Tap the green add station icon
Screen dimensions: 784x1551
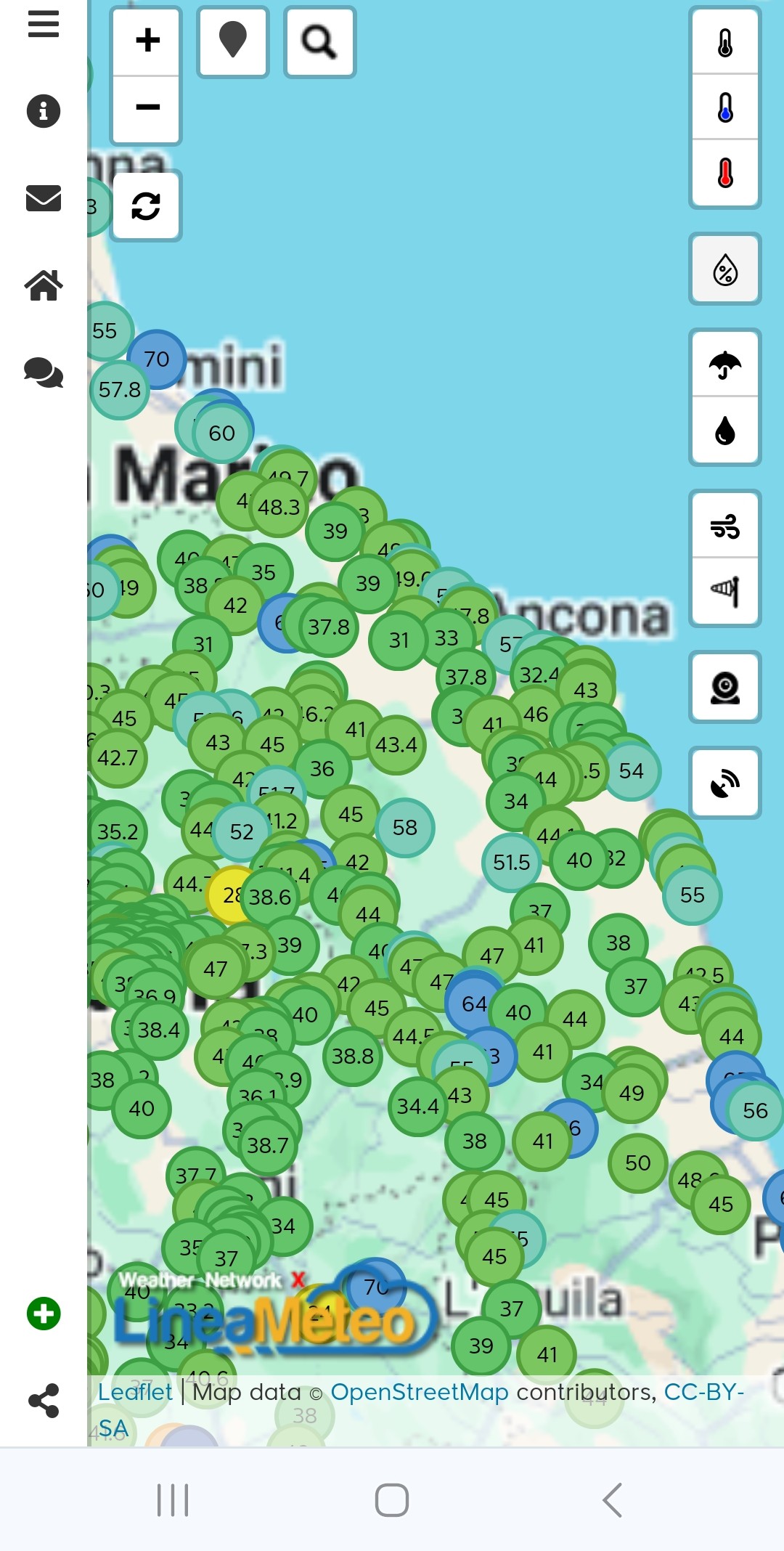point(44,1314)
